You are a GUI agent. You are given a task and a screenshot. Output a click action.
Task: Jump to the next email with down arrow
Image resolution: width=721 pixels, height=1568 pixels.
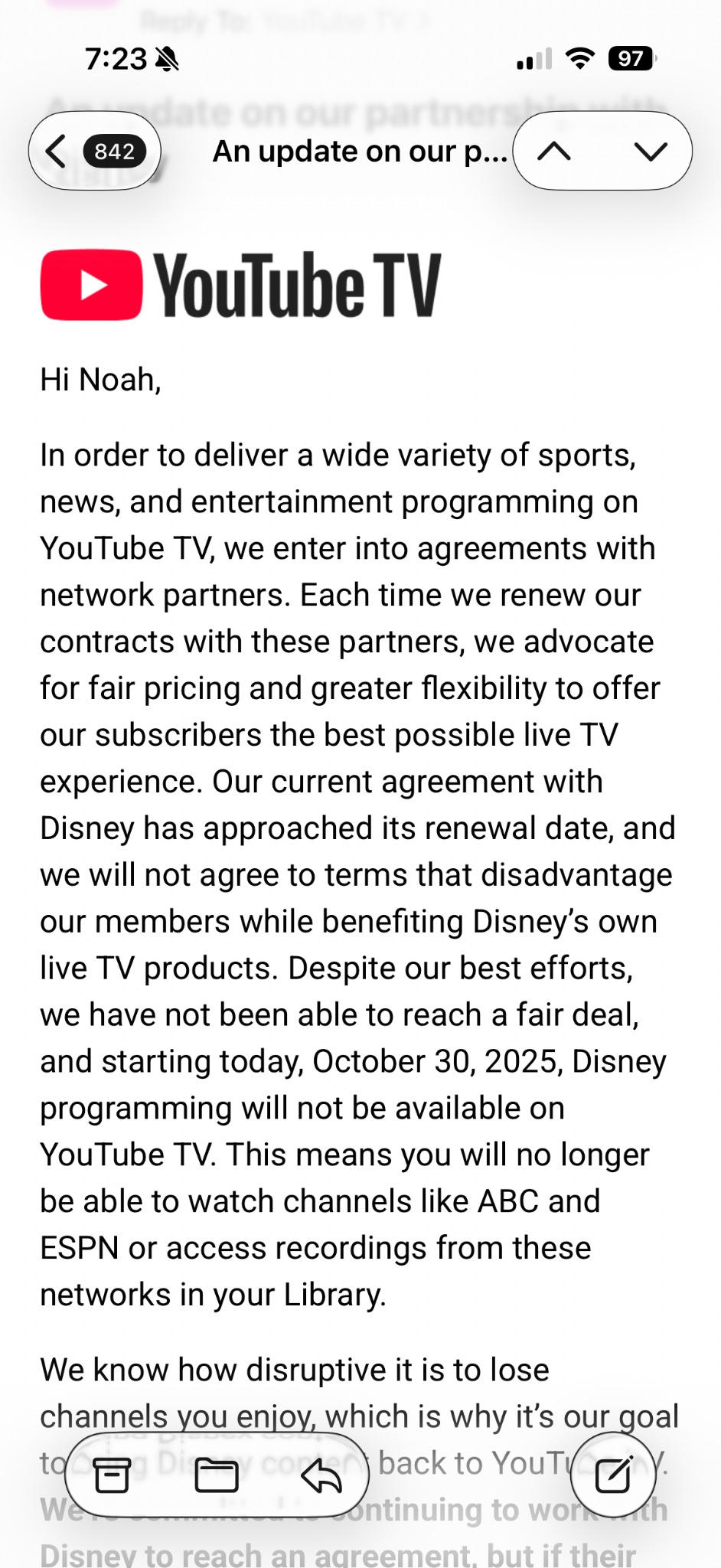click(x=651, y=151)
